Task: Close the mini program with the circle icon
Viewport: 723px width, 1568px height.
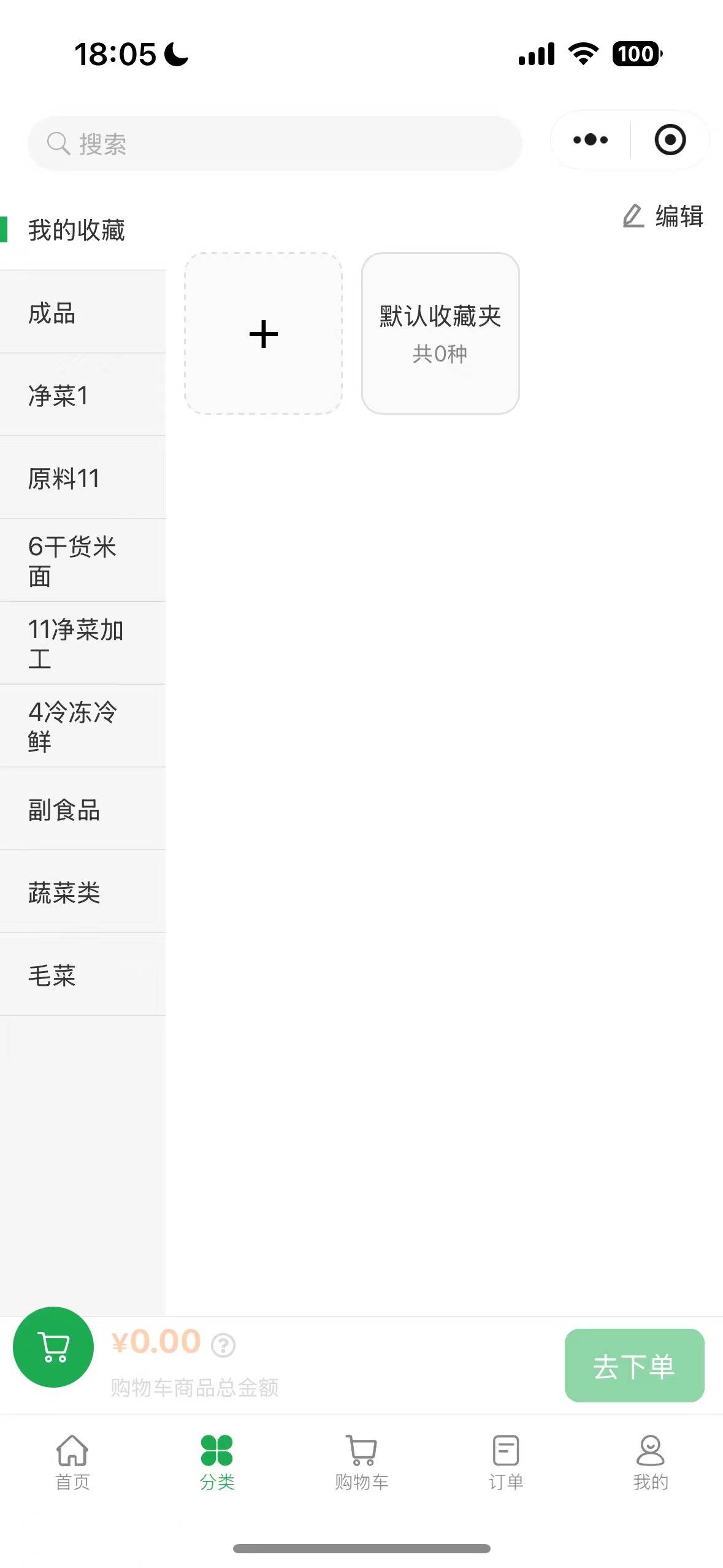Action: 670,140
